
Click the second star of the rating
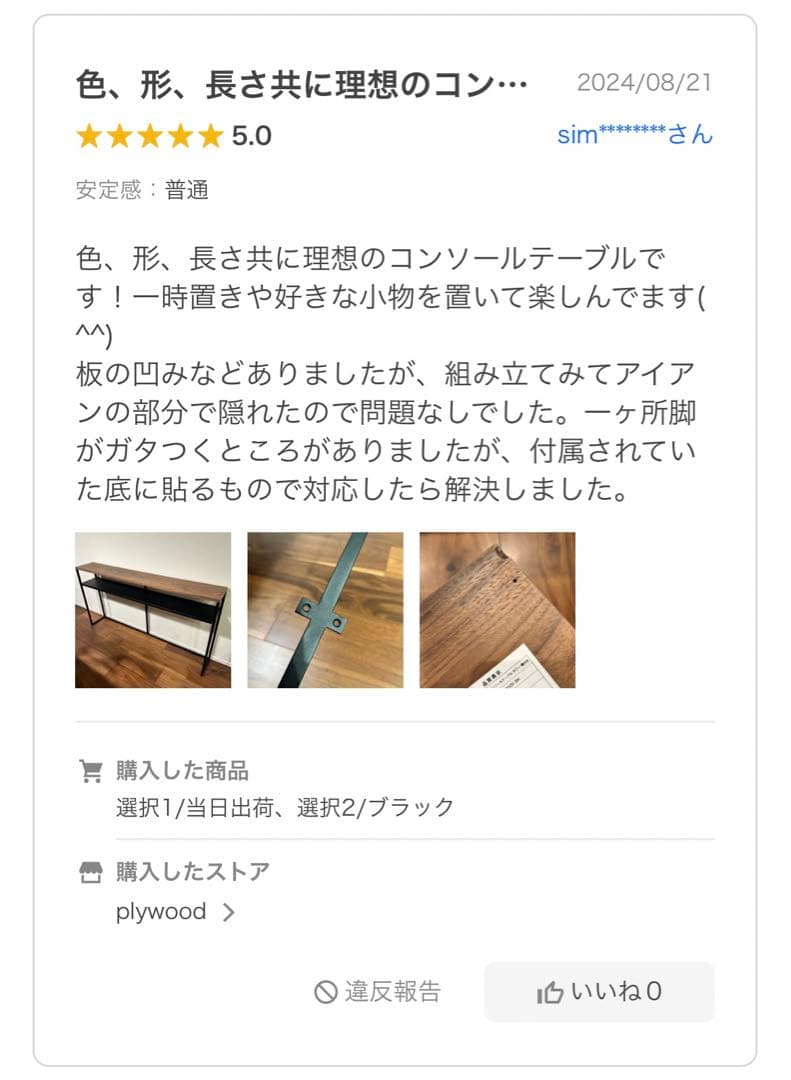coord(119,135)
